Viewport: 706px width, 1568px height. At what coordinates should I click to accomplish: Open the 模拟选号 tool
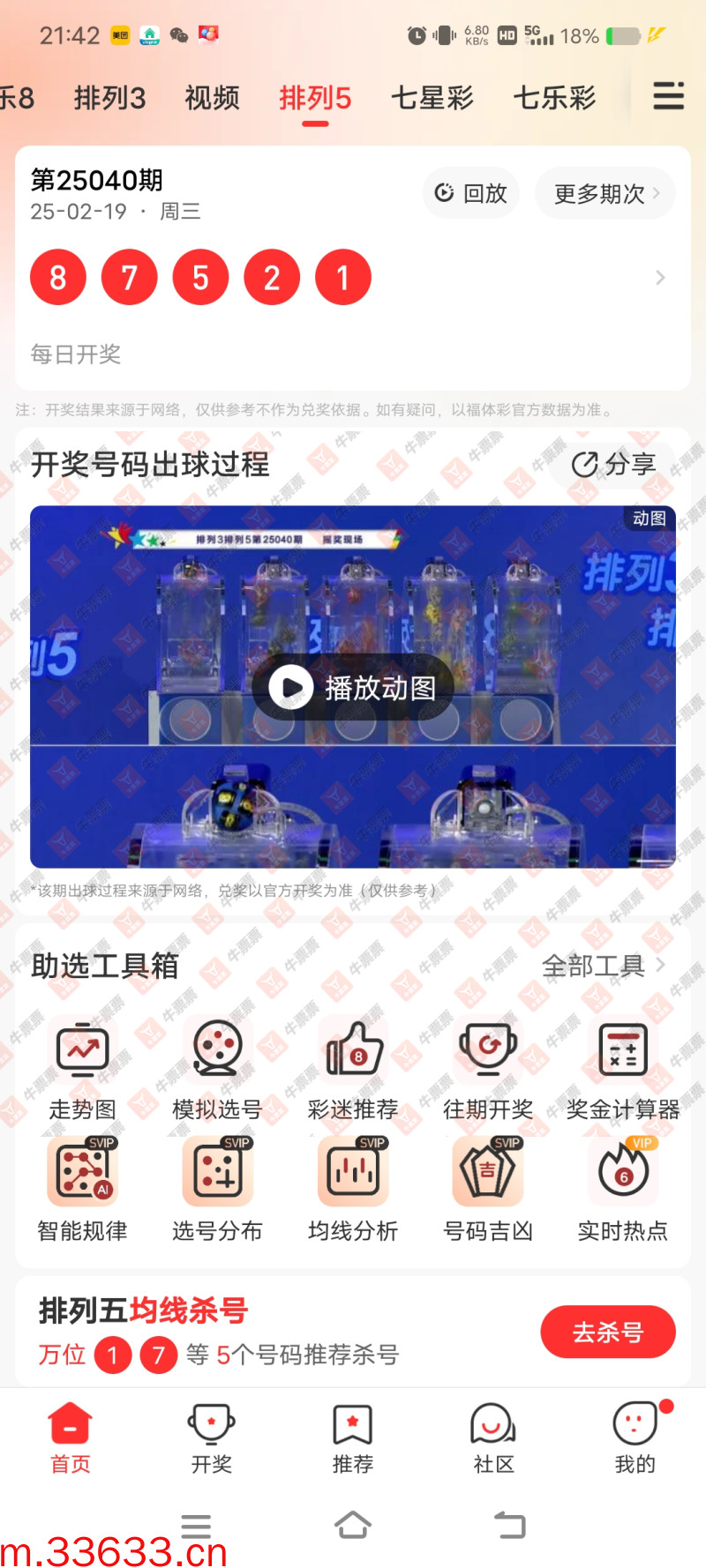coord(217,1069)
